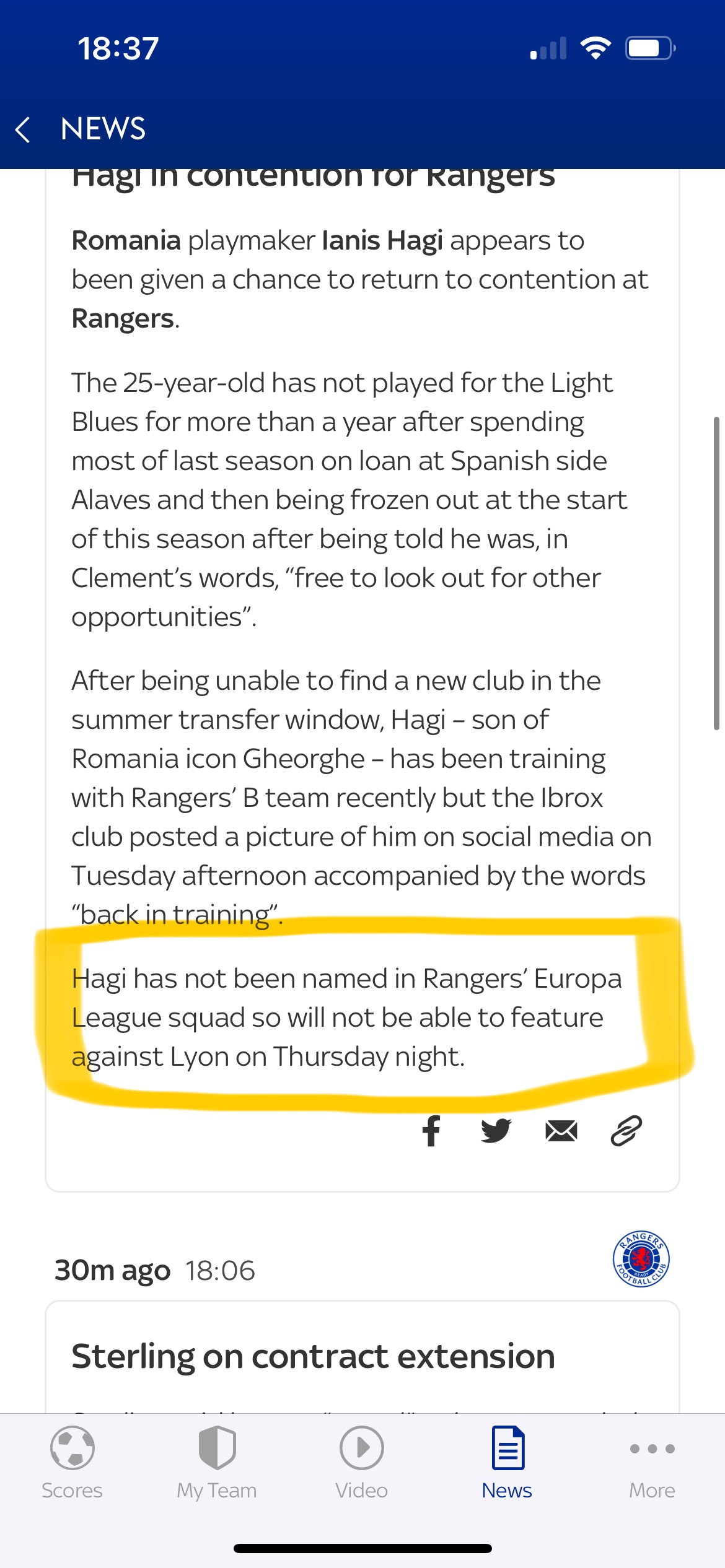Copy the link to the Hagi article

tap(626, 1131)
